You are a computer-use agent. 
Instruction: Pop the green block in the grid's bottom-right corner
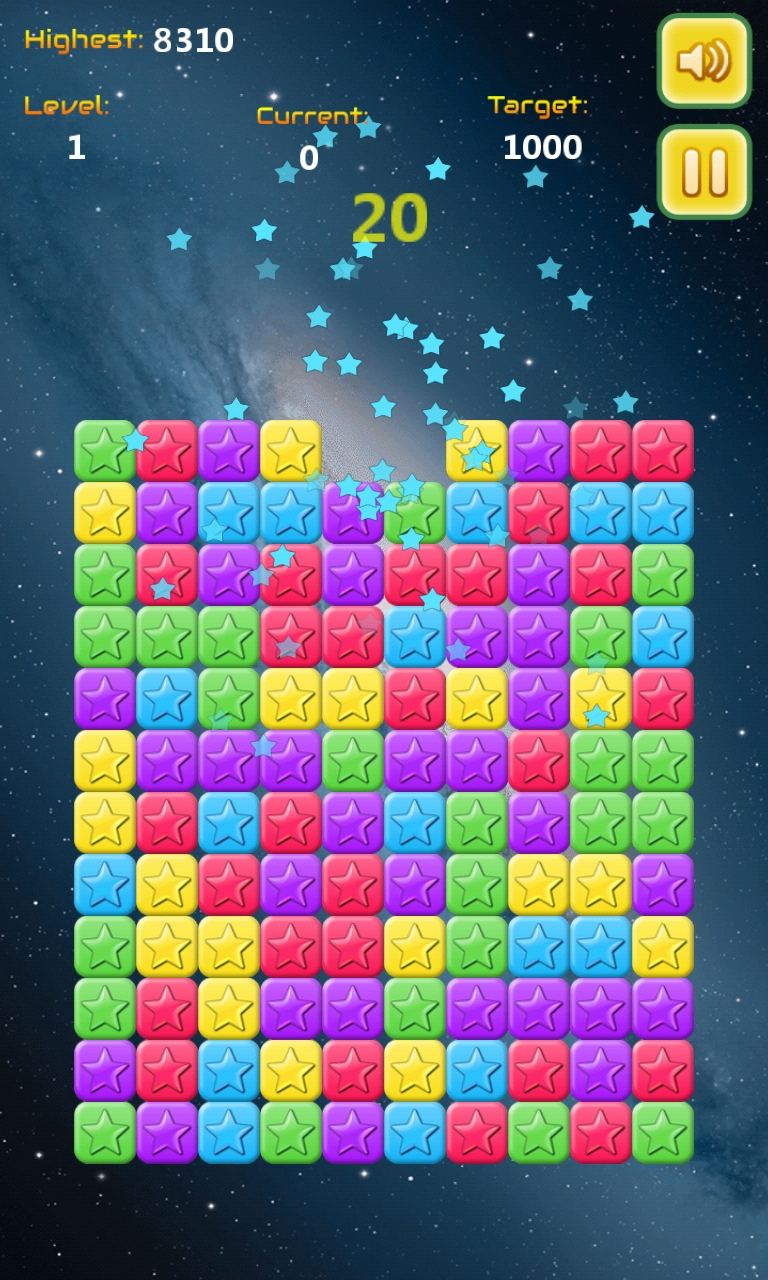662,1132
